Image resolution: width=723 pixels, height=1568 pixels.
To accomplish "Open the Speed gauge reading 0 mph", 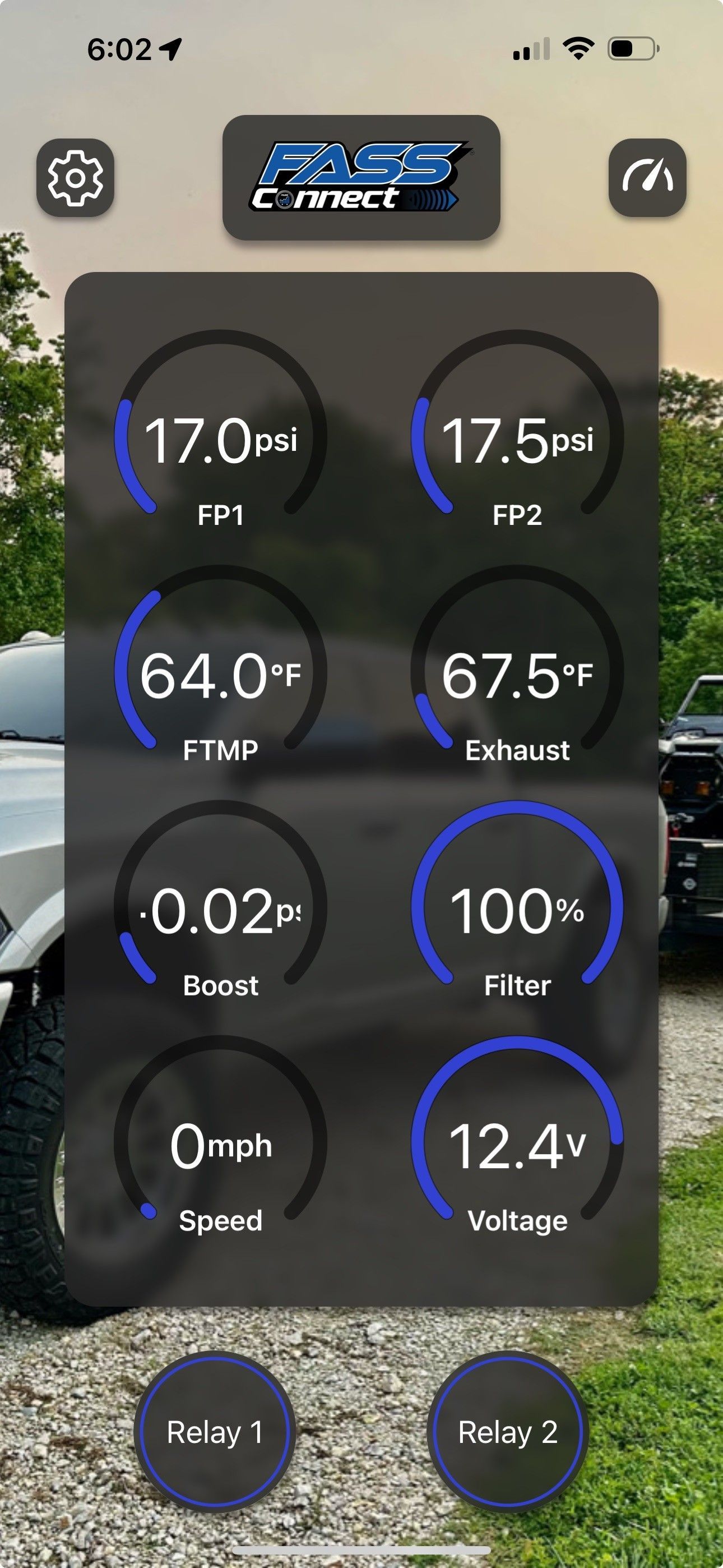I will click(221, 1147).
